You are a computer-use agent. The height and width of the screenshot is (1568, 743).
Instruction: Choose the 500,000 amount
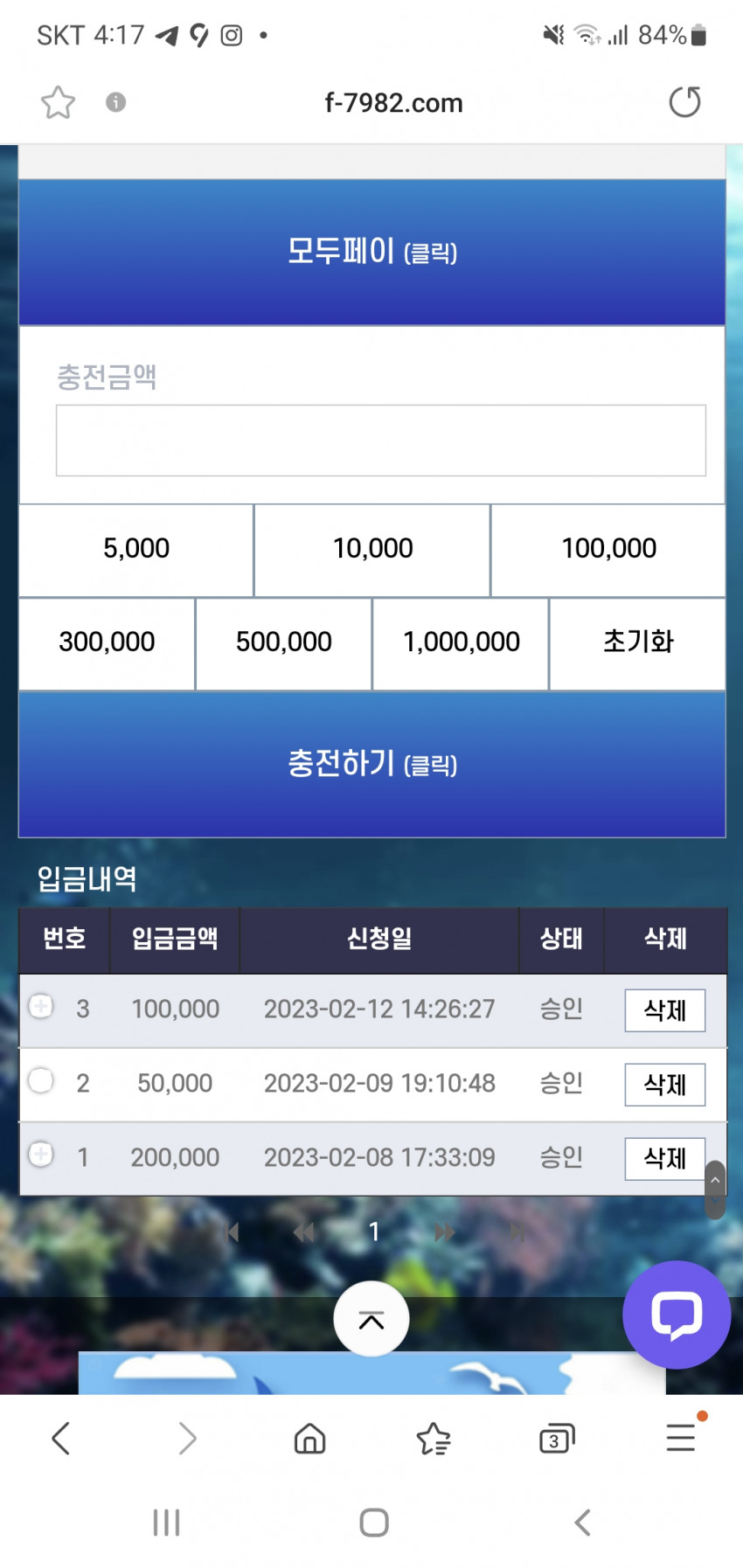[x=284, y=642]
